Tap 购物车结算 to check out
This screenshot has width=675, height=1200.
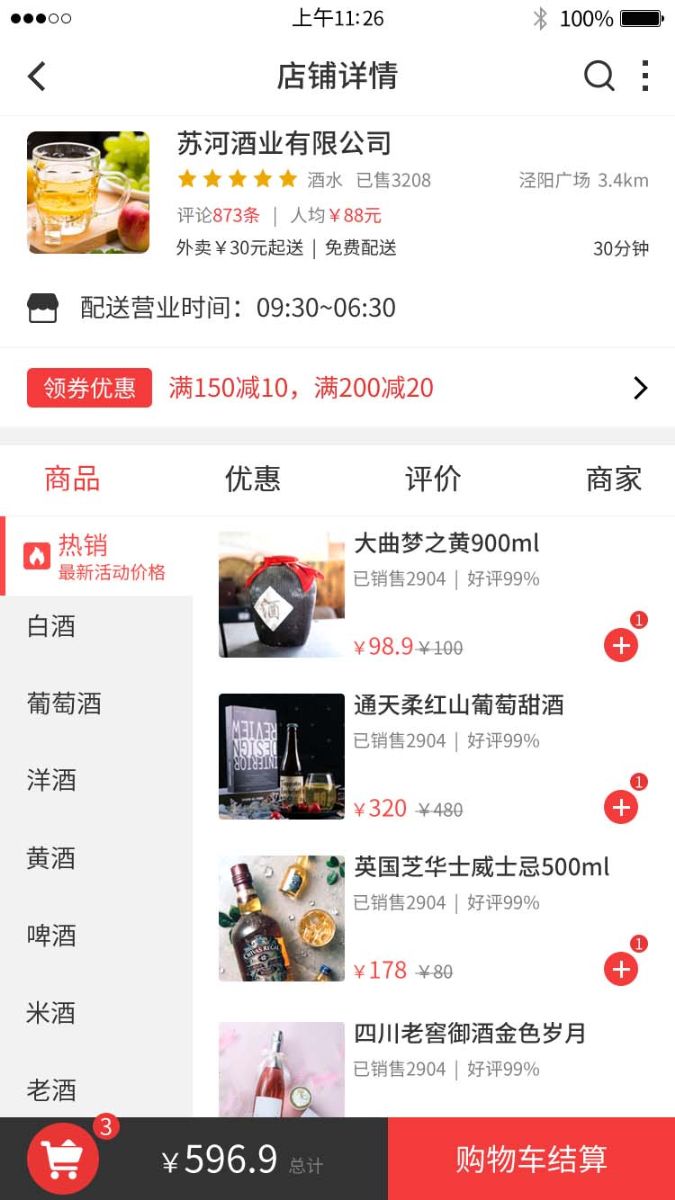[x=531, y=1159]
